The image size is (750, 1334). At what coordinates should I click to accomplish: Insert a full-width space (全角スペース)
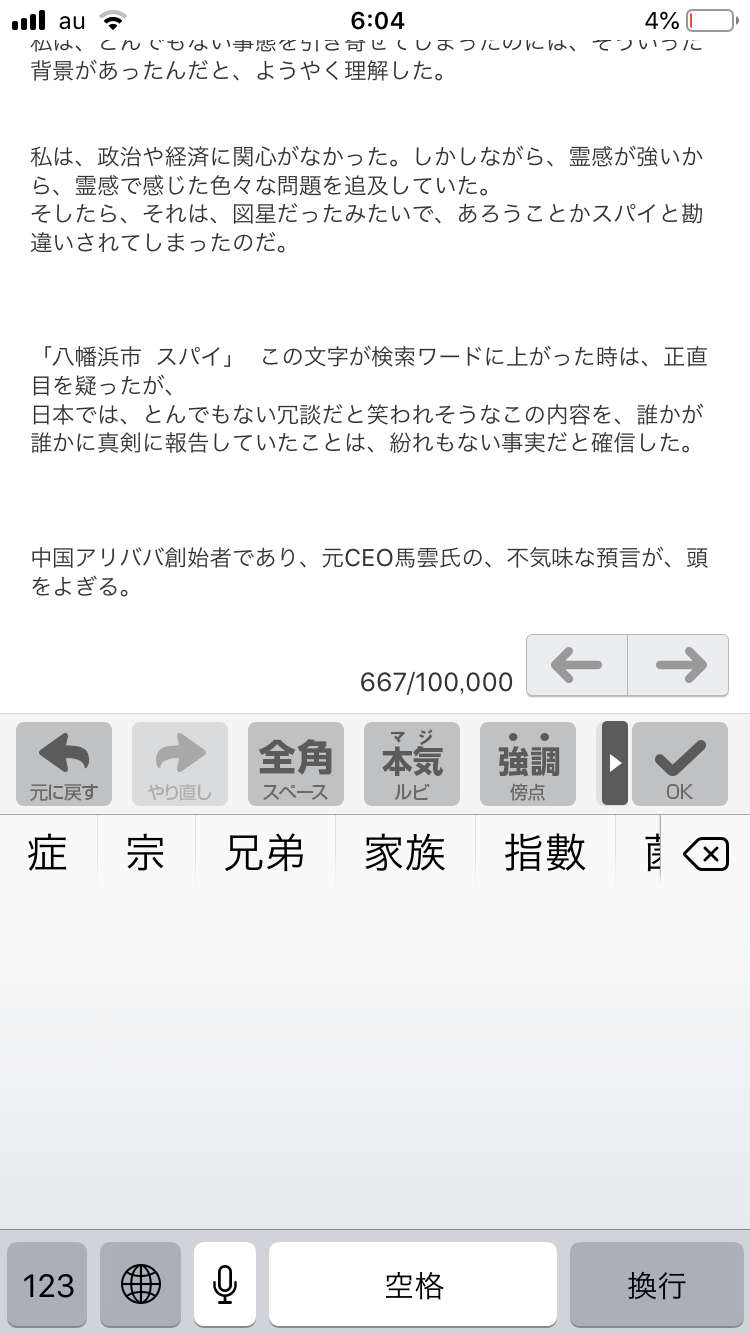point(295,765)
